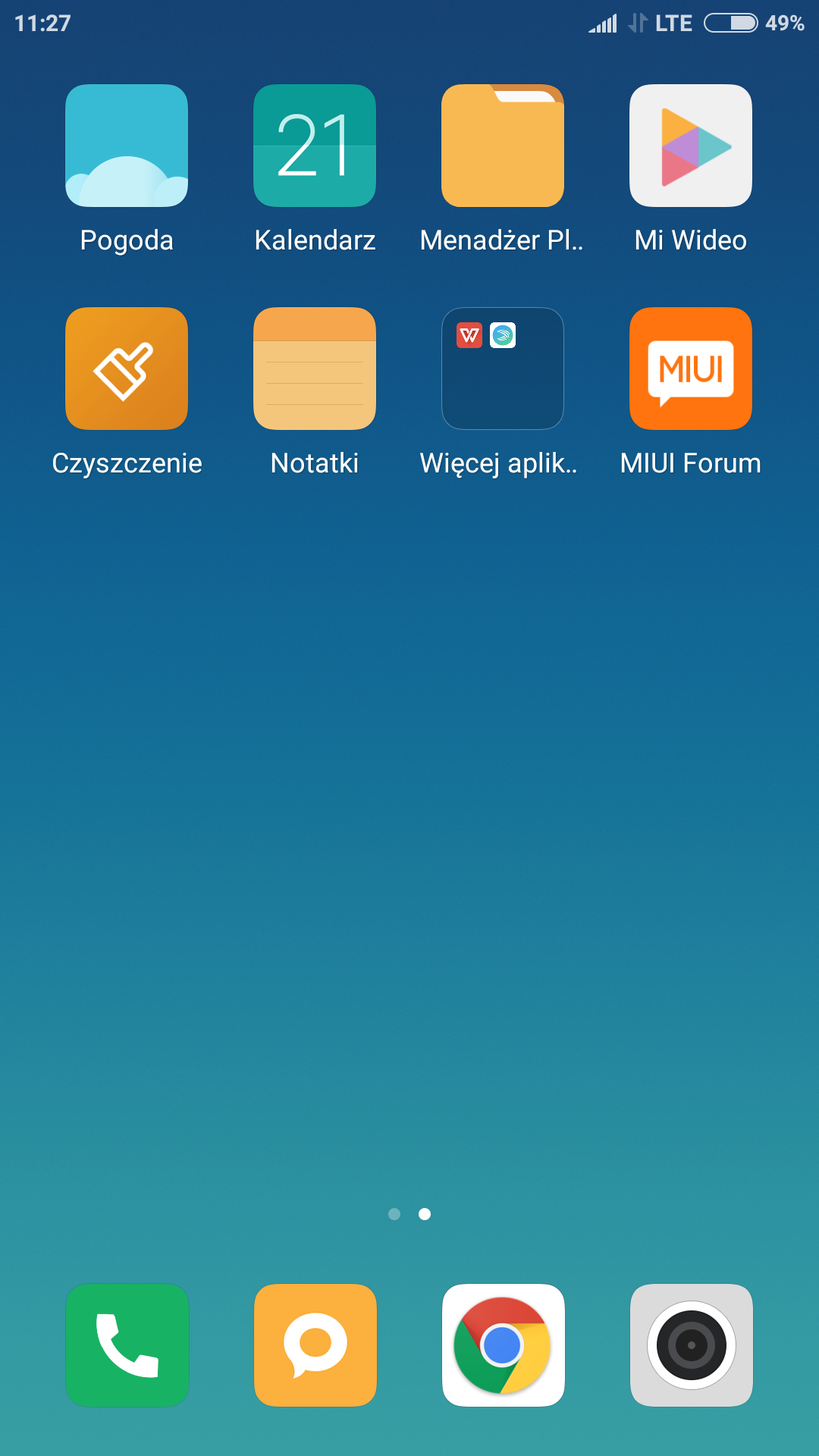819x1456 pixels.
Task: Launch the Kalendarz calendar app
Action: point(315,146)
